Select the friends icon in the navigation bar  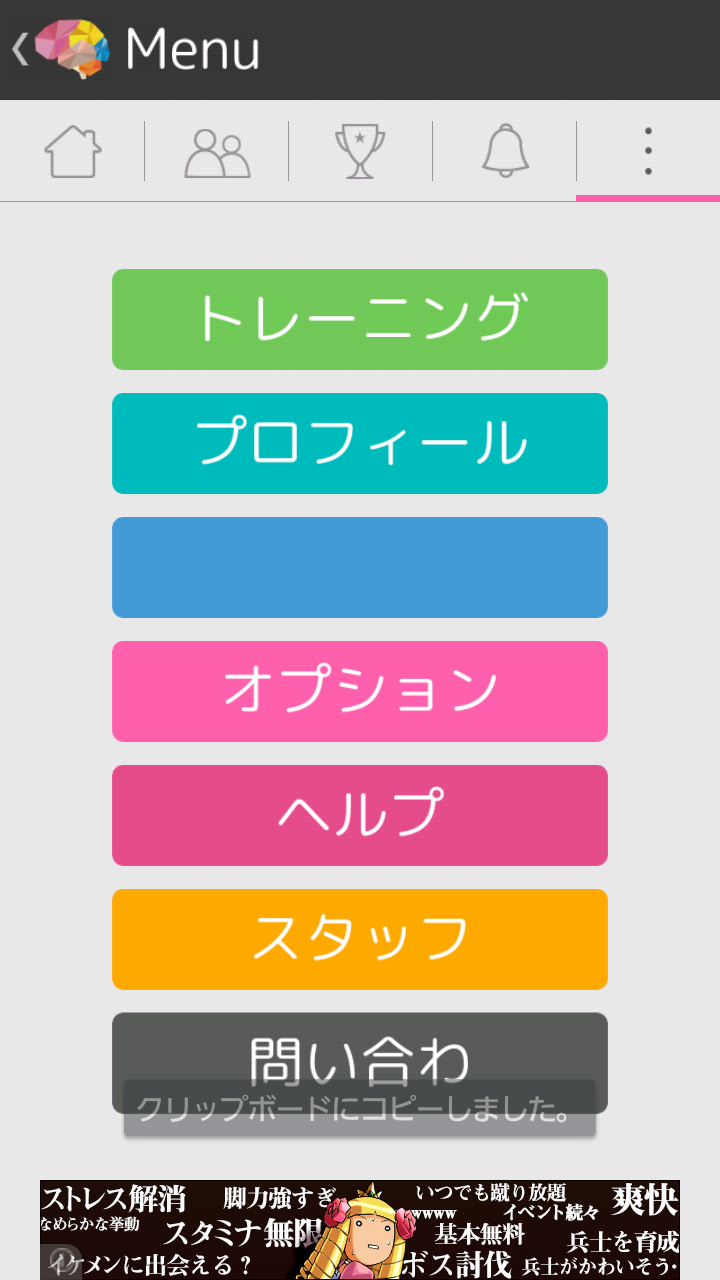click(216, 150)
